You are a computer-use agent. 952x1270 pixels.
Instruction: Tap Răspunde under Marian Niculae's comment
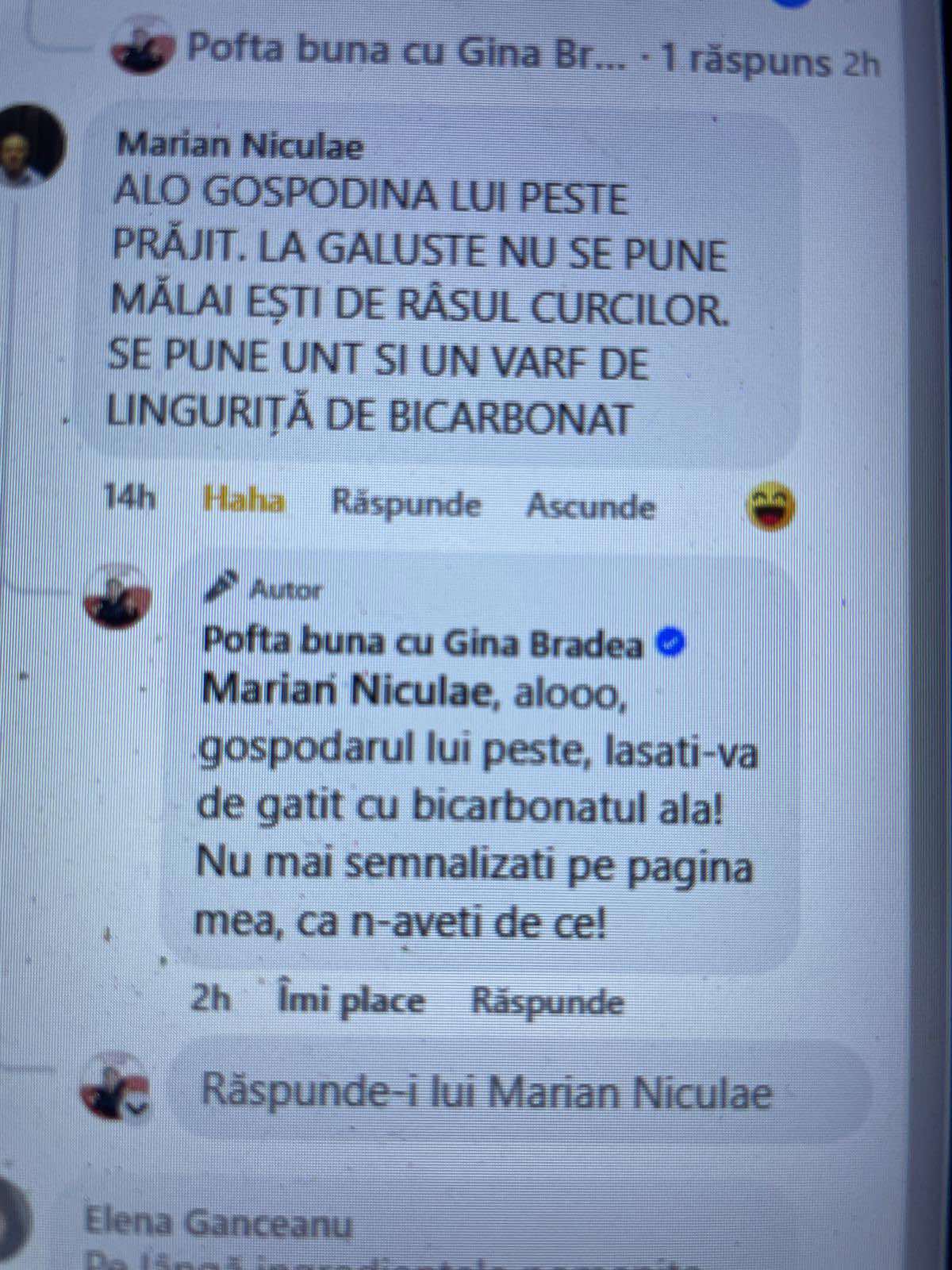click(405, 504)
